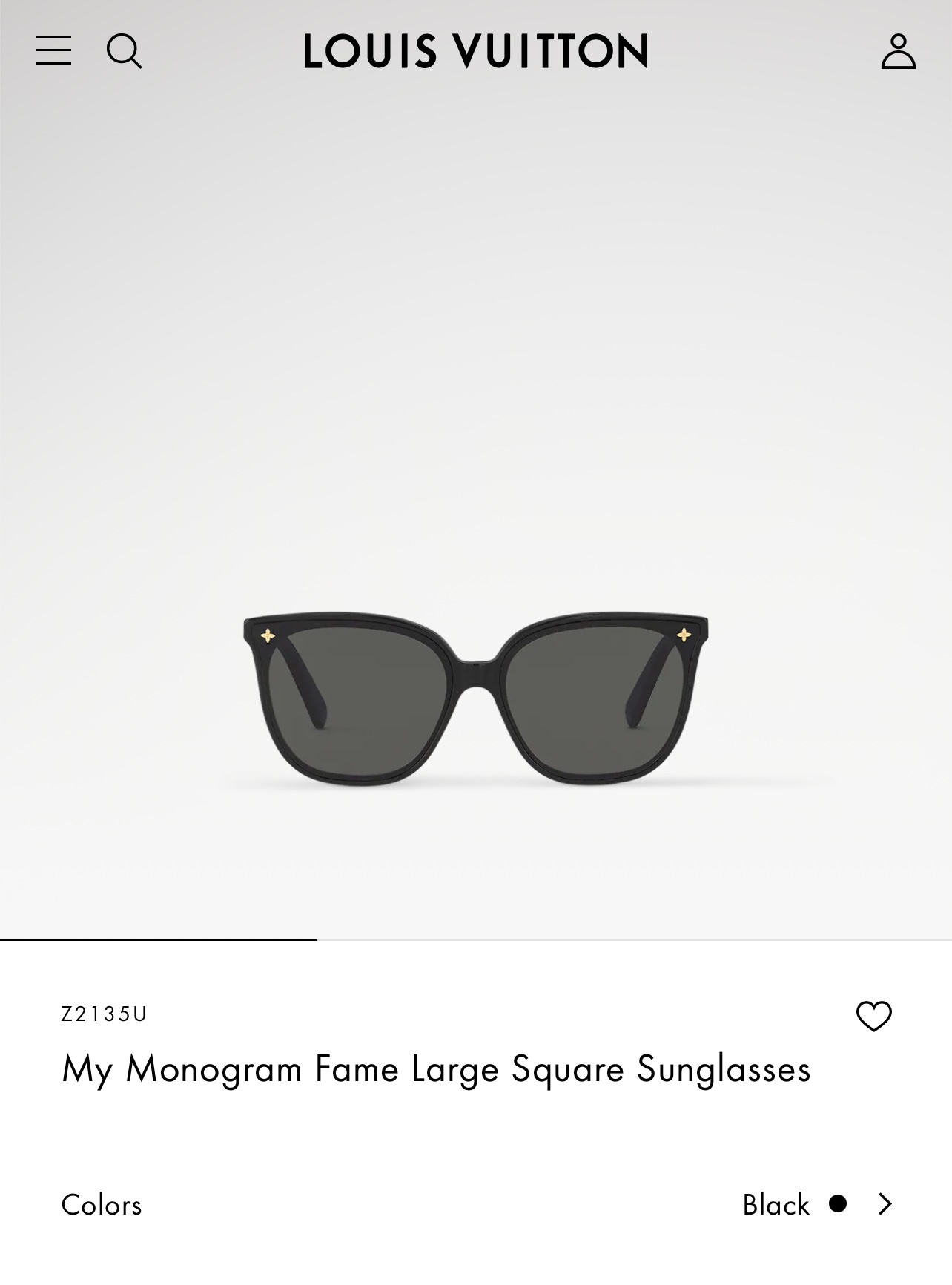The image size is (952, 1285).
Task: View the sunglasses product image
Action: tap(475, 700)
